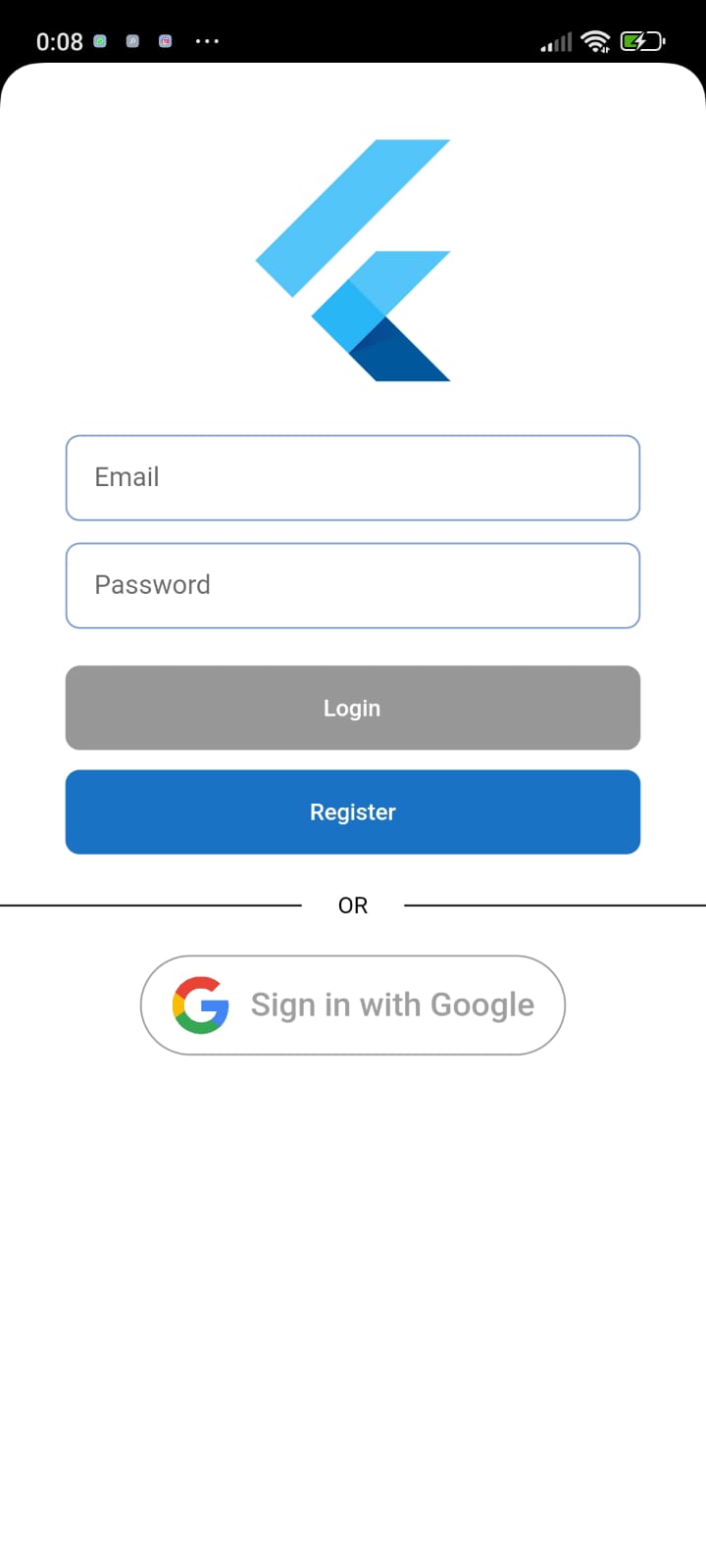Tap the Wi-Fi status bar icon
Screen dimensions: 706x1568
point(597,41)
